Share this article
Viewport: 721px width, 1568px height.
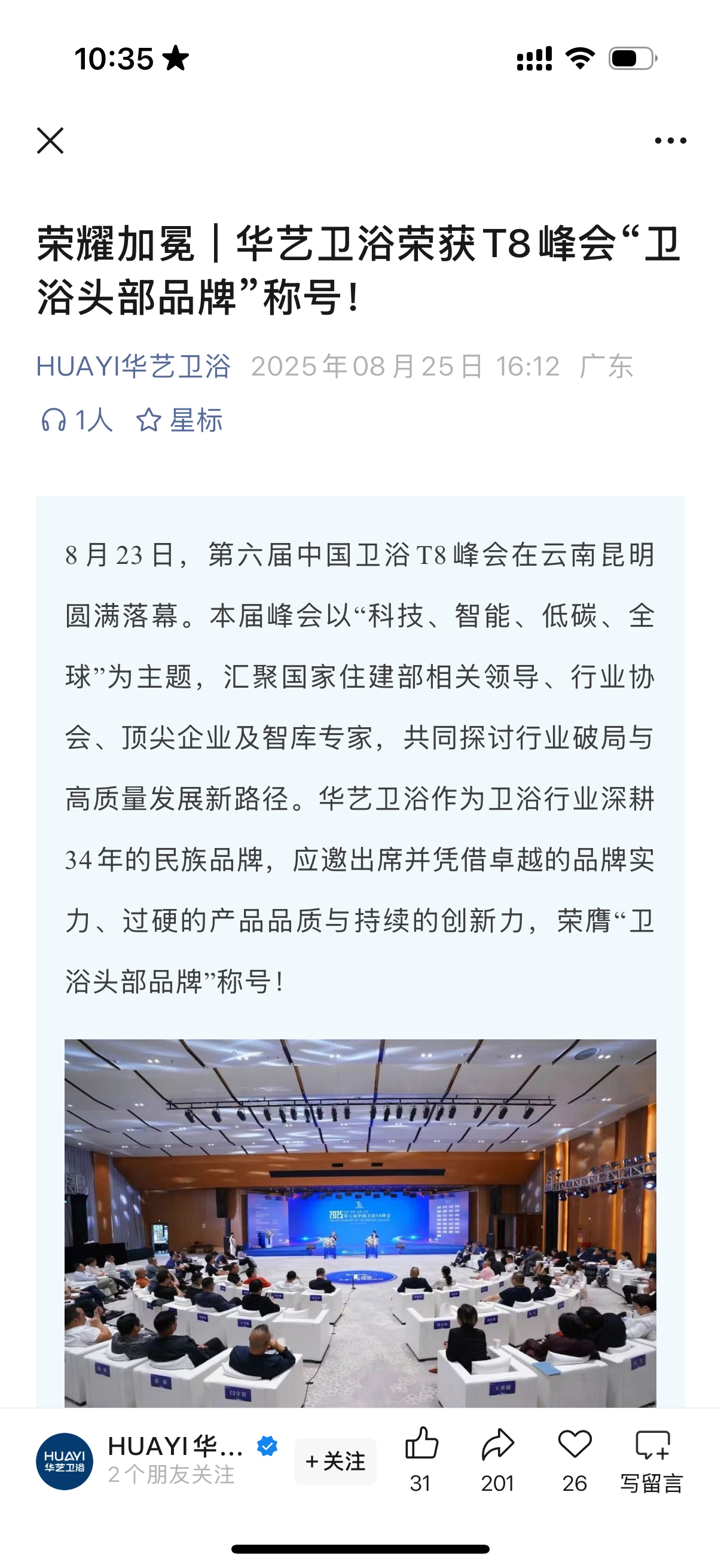[497, 1460]
